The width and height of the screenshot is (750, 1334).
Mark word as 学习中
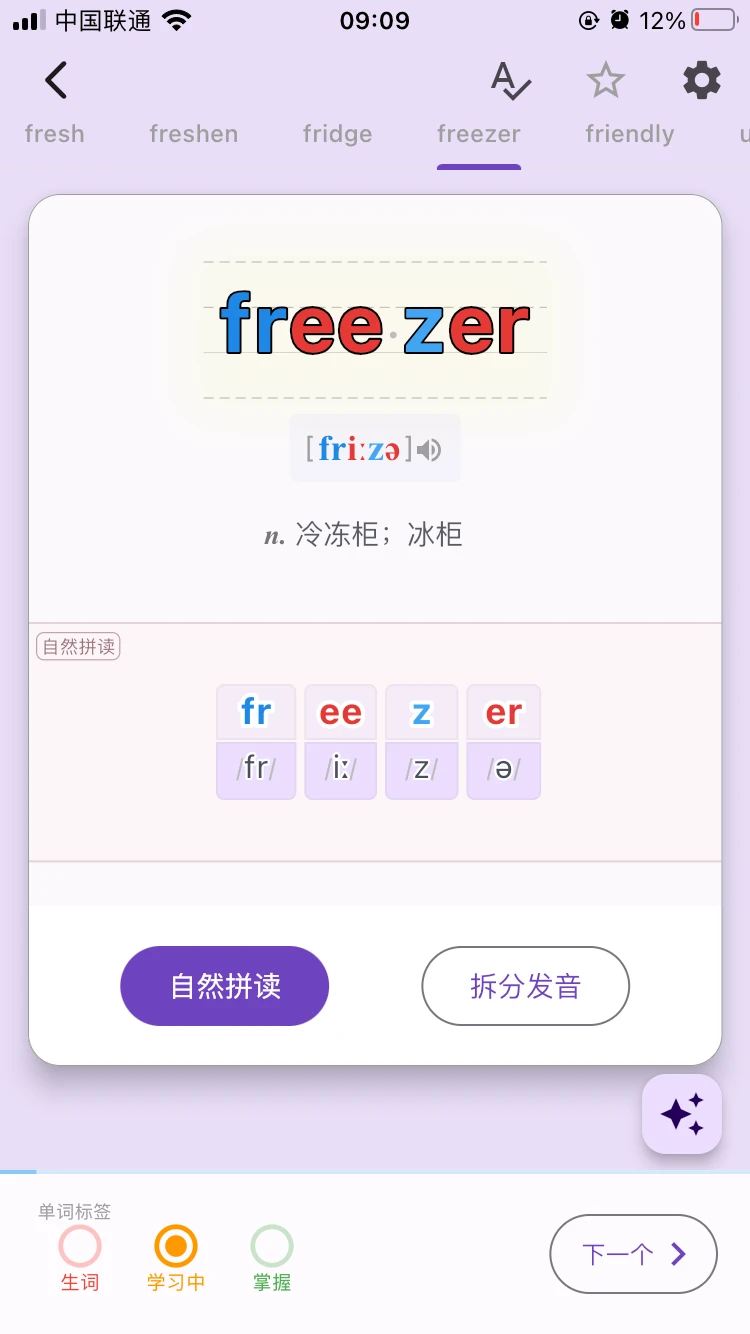coord(176,1258)
